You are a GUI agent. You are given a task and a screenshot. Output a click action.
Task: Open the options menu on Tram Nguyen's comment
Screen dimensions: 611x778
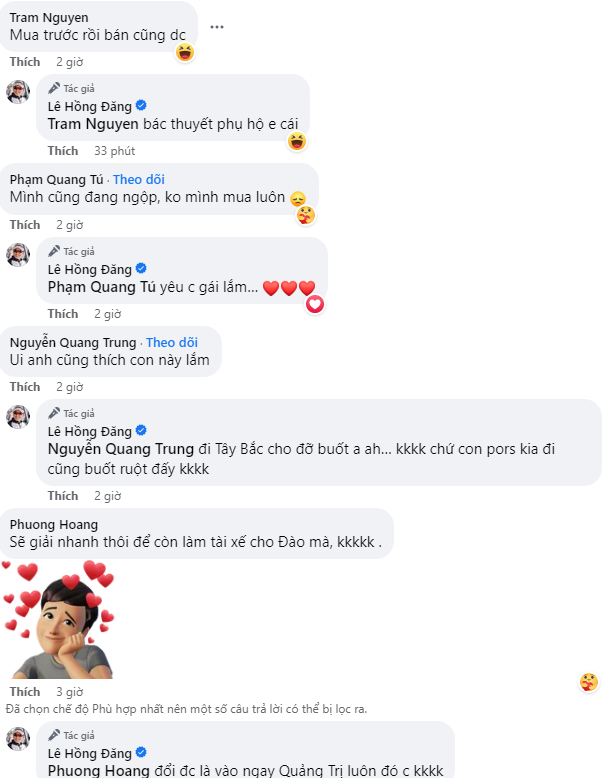pos(217,27)
